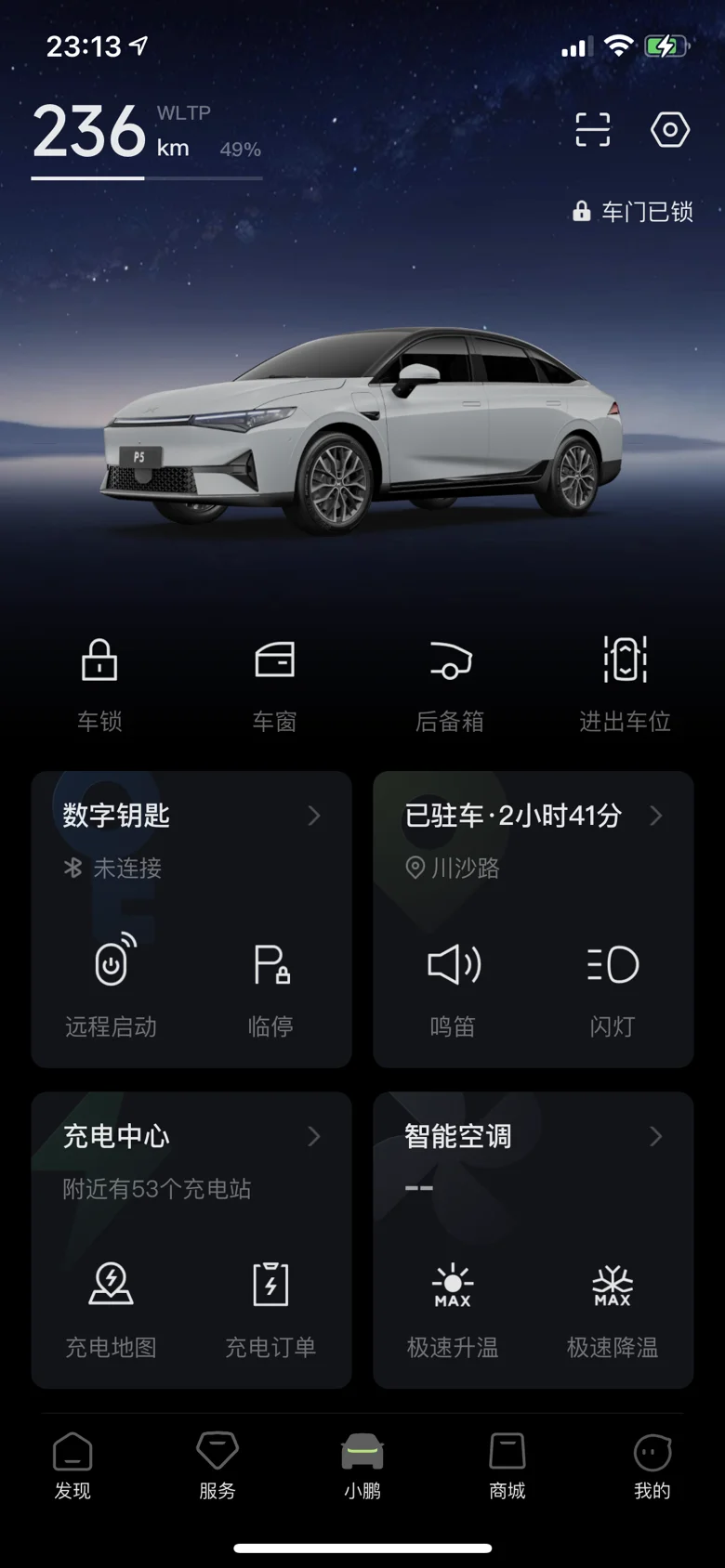The height and width of the screenshot is (1568, 725).
Task: View 充电订单 charging orders
Action: 270,1308
